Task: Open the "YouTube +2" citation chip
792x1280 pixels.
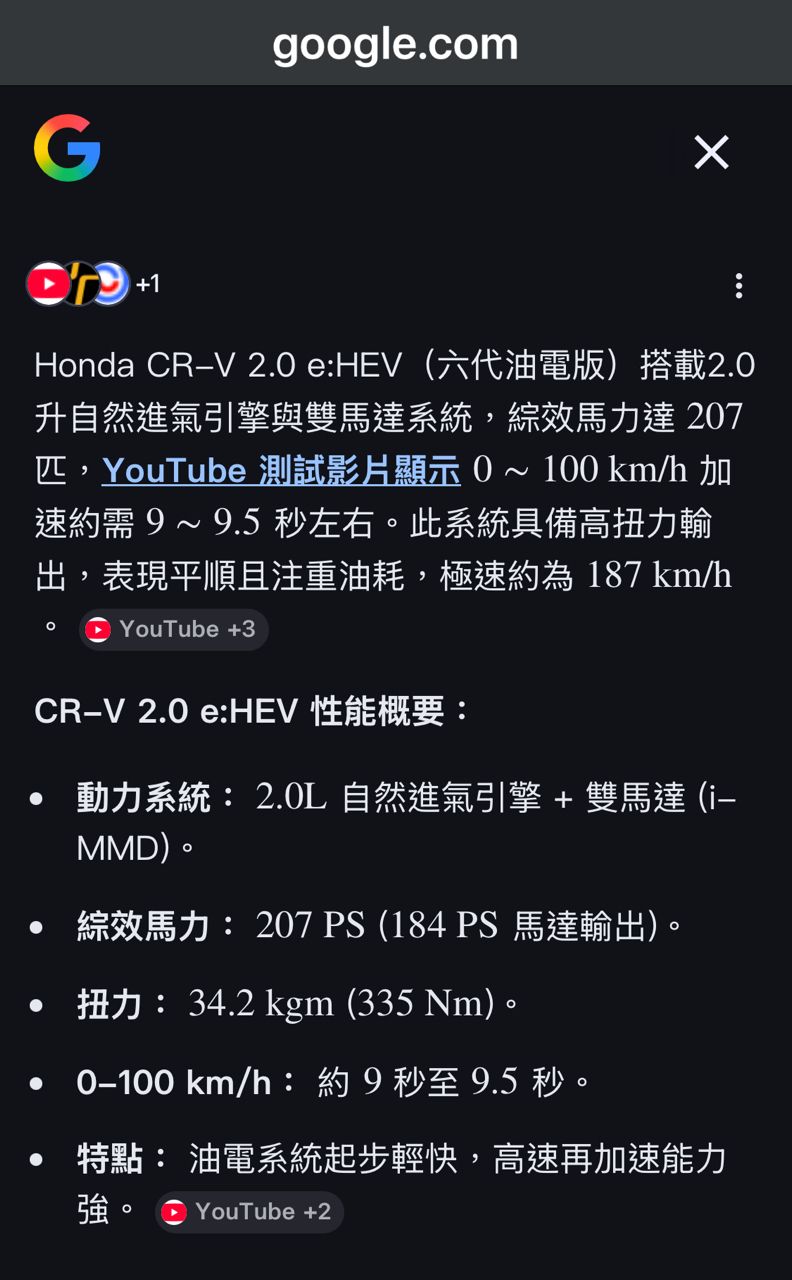Action: (248, 1211)
